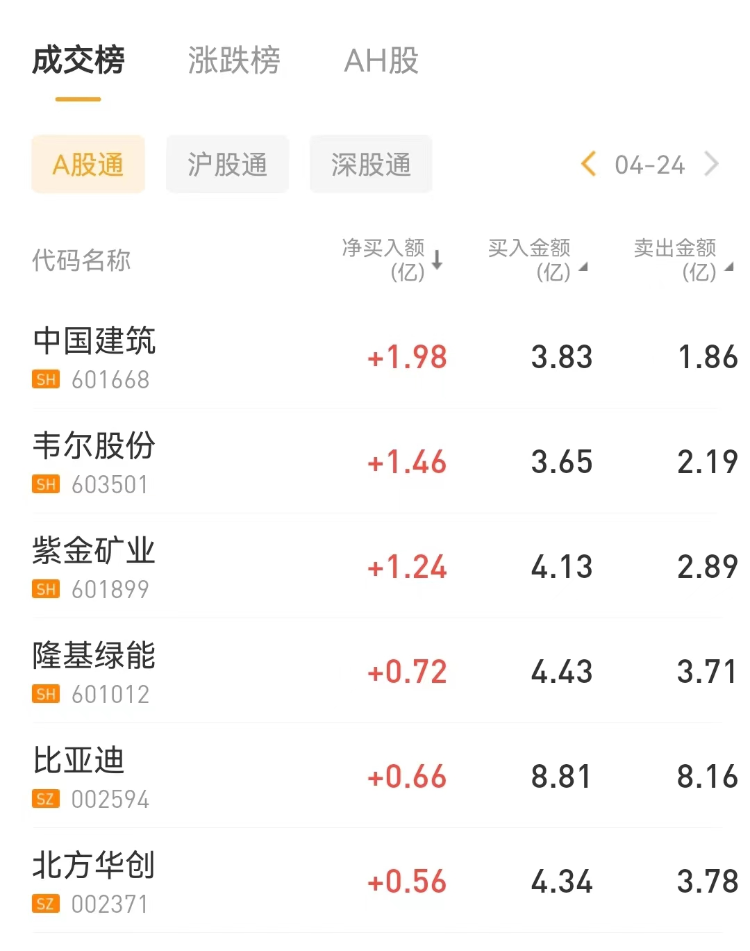Sort by 卖出金额 column

coord(682,260)
